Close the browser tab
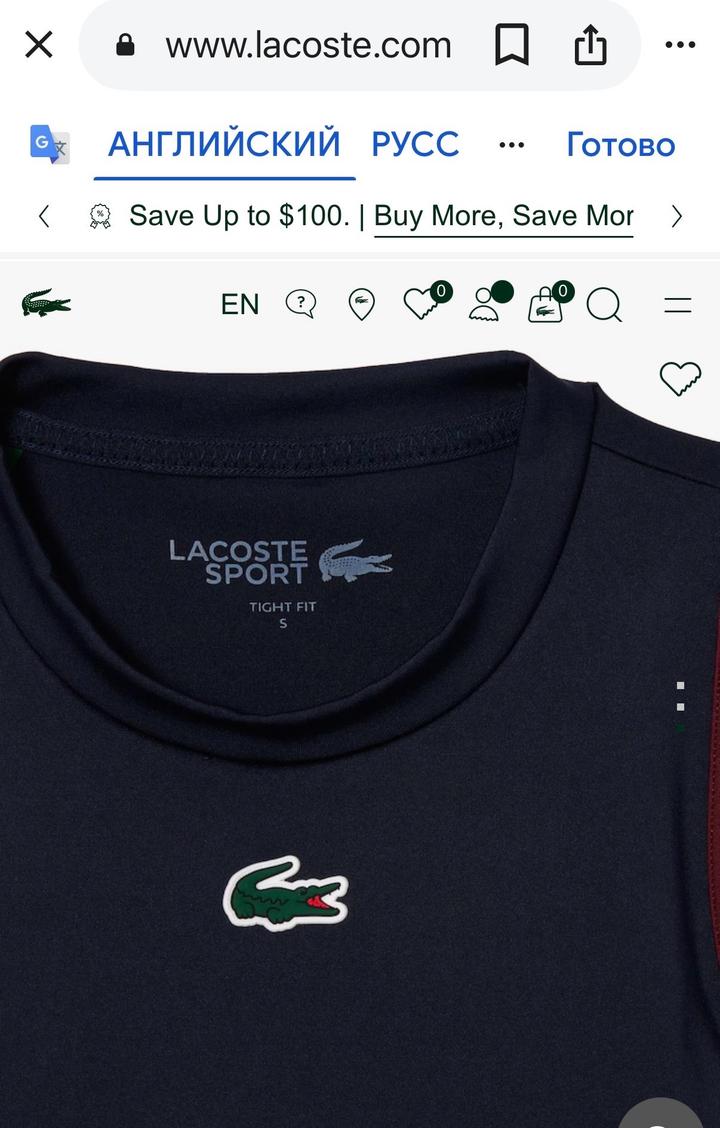720x1128 pixels. [x=38, y=45]
